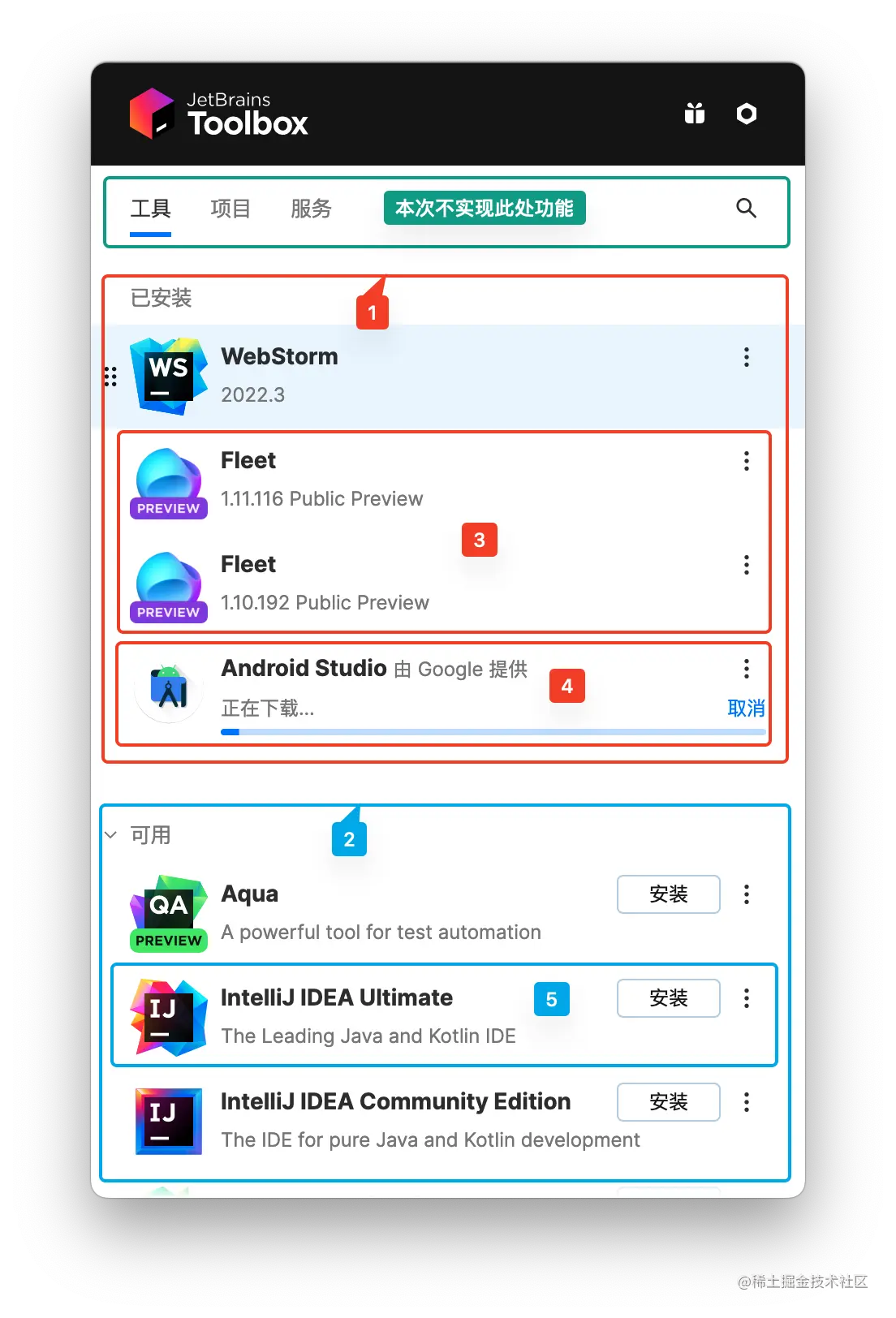Install IntelliJ IDEA Community Edition
This screenshot has height=1318, width=896.
coord(668,1102)
